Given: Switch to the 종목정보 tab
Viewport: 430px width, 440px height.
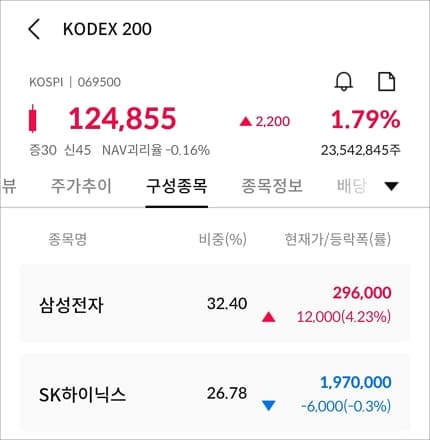Looking at the screenshot, I should 272,186.
